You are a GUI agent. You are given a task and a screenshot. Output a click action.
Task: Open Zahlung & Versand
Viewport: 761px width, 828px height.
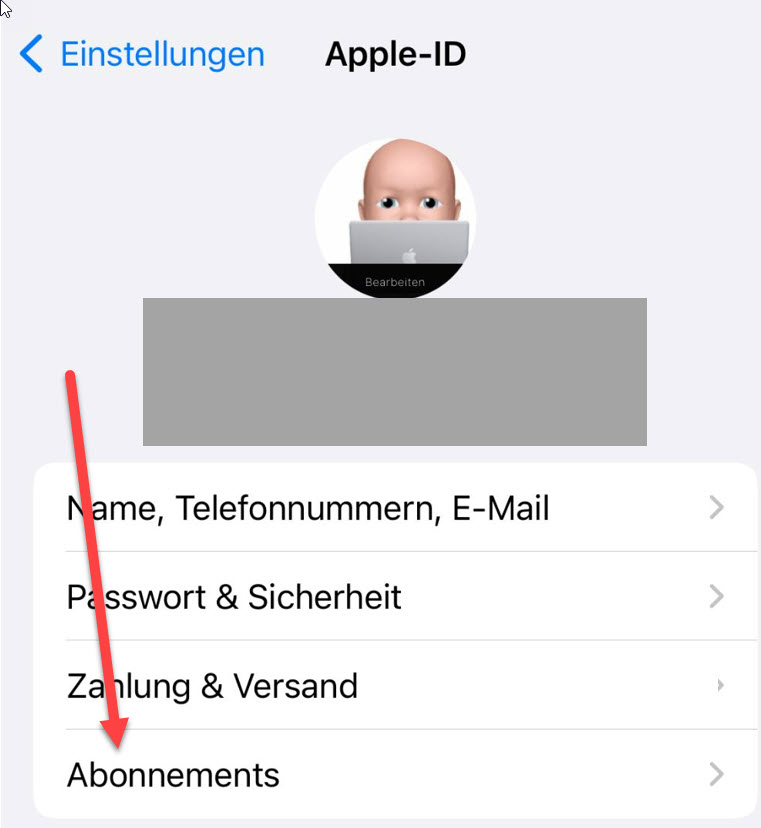(395, 686)
